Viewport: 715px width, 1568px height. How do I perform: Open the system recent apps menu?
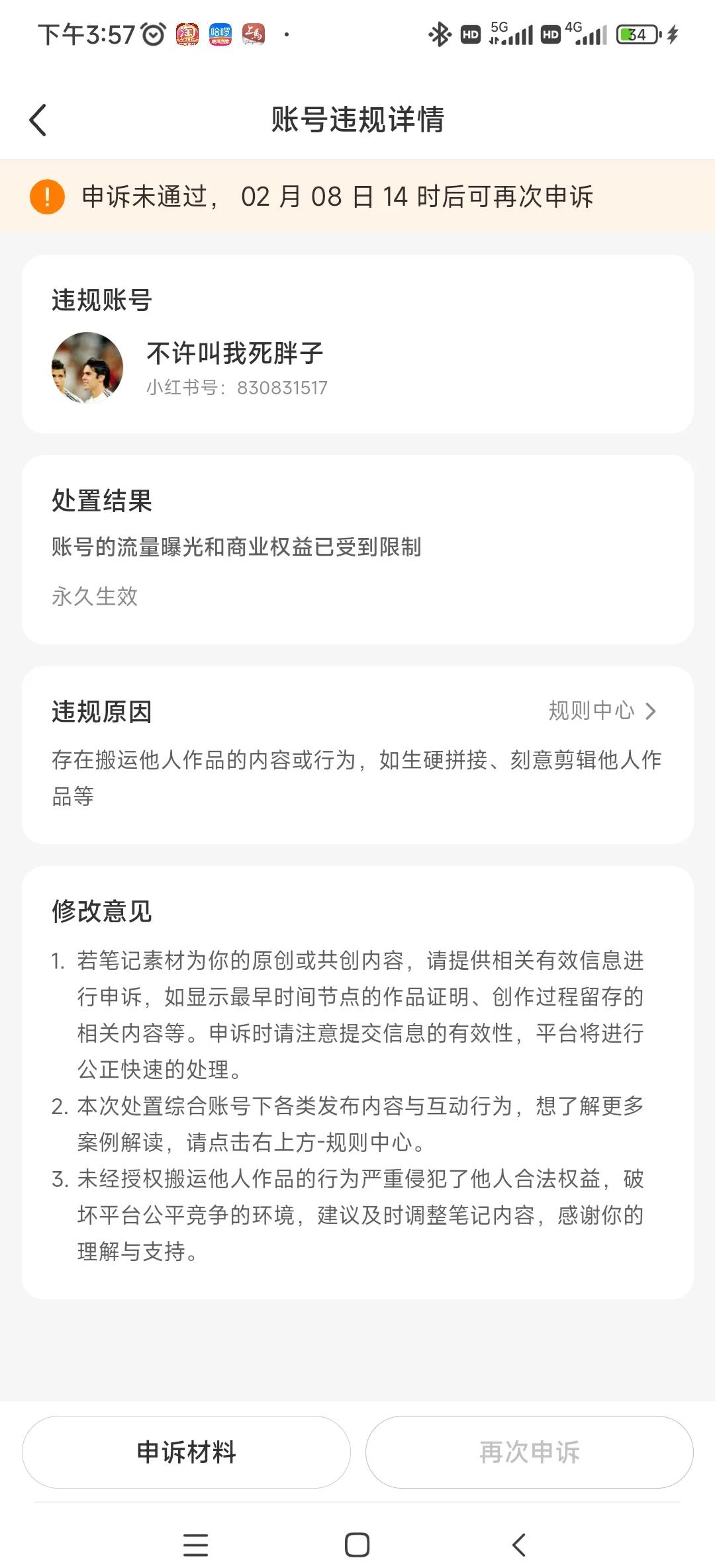click(x=195, y=1546)
